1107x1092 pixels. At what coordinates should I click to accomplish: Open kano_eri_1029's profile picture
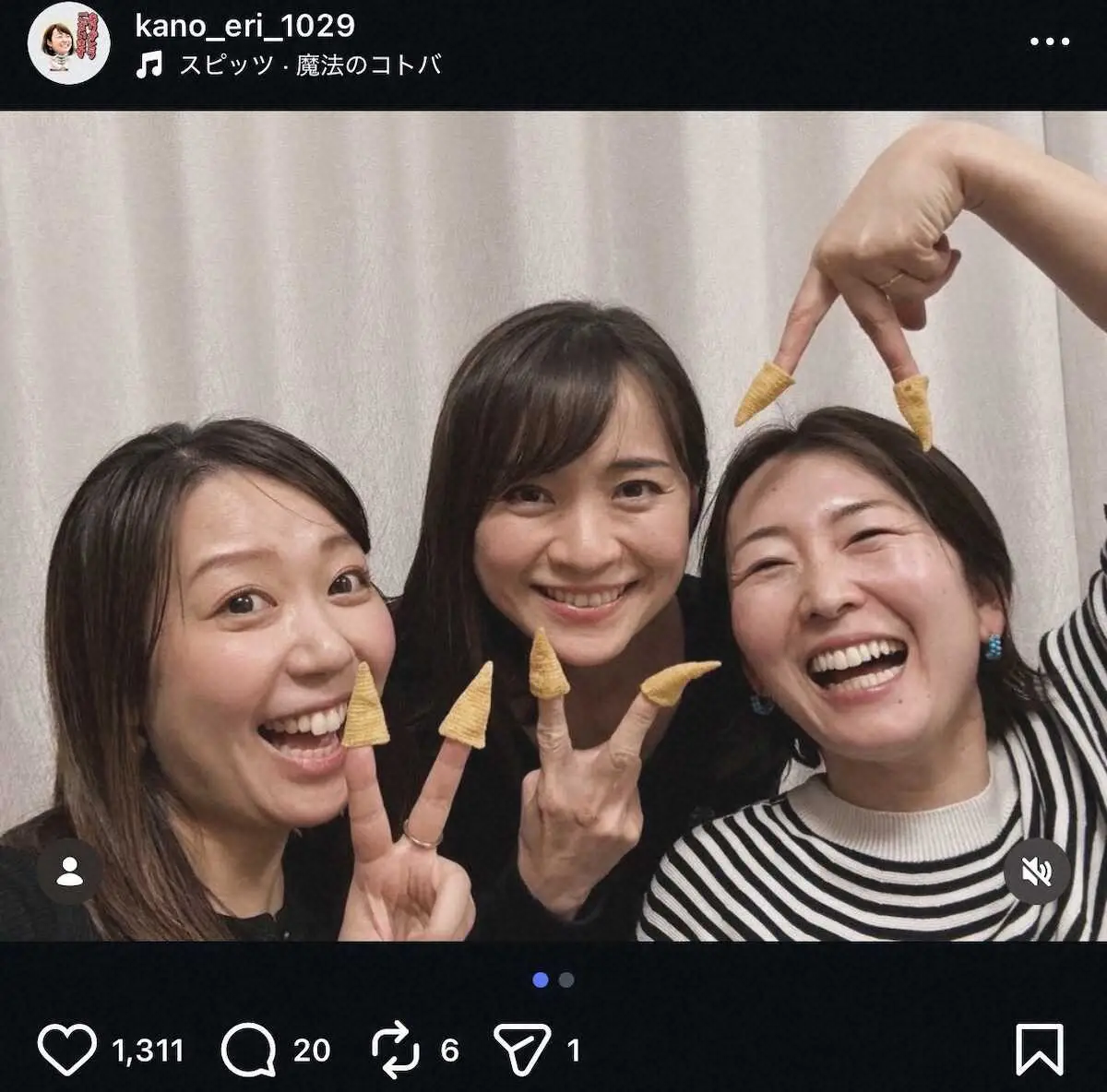pyautogui.click(x=69, y=43)
